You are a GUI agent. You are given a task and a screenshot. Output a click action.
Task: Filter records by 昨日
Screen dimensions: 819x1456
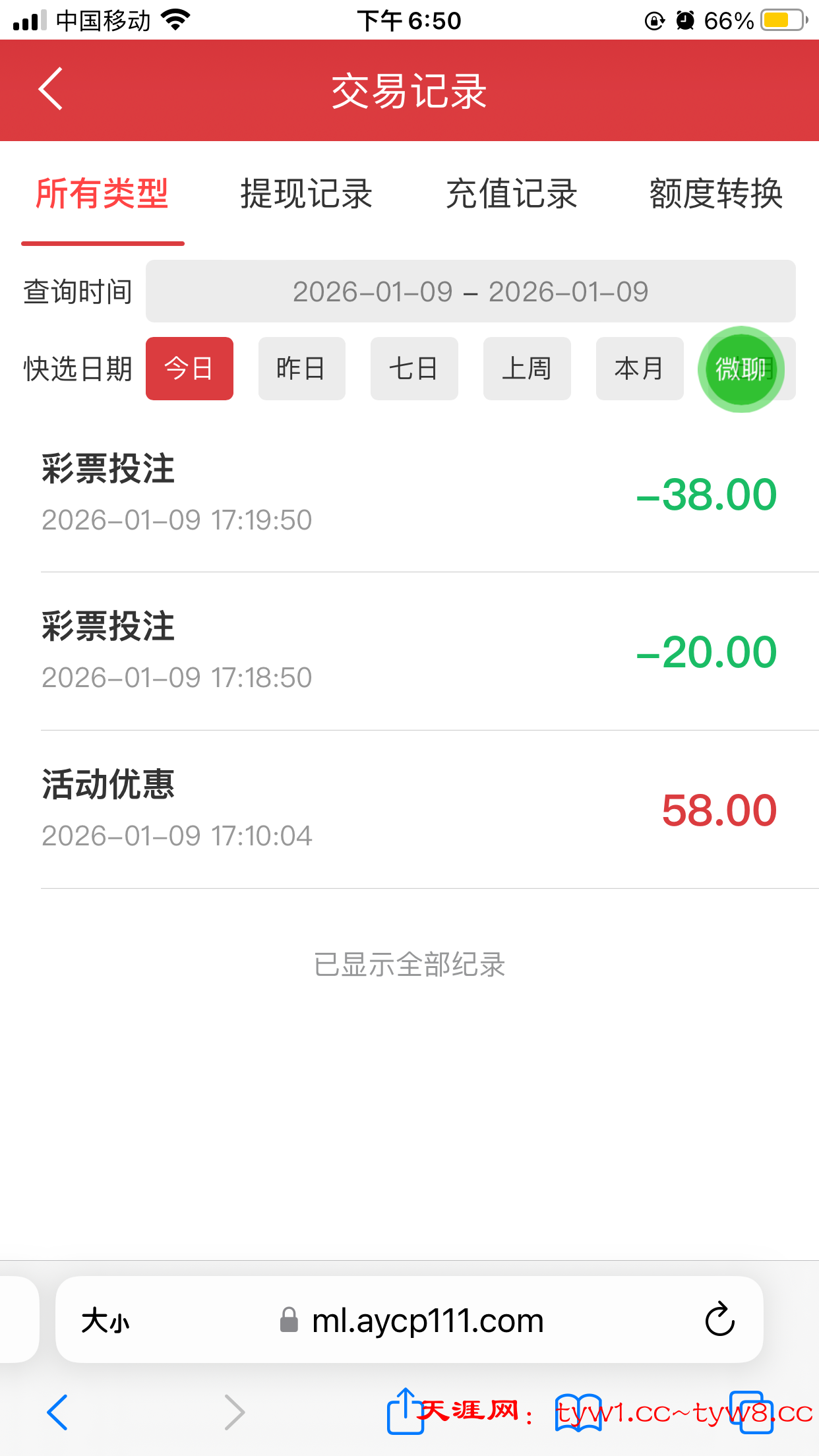(301, 369)
